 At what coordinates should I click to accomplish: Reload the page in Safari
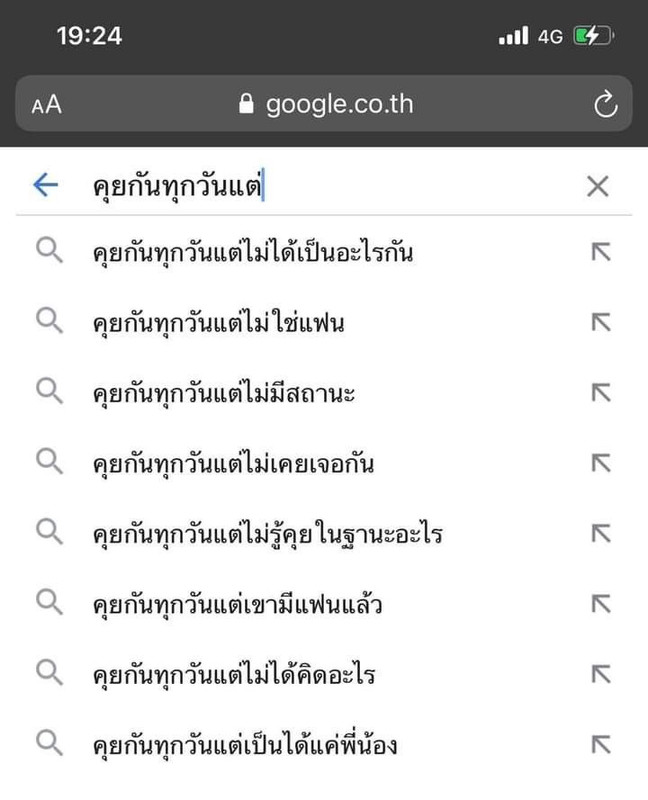point(606,104)
